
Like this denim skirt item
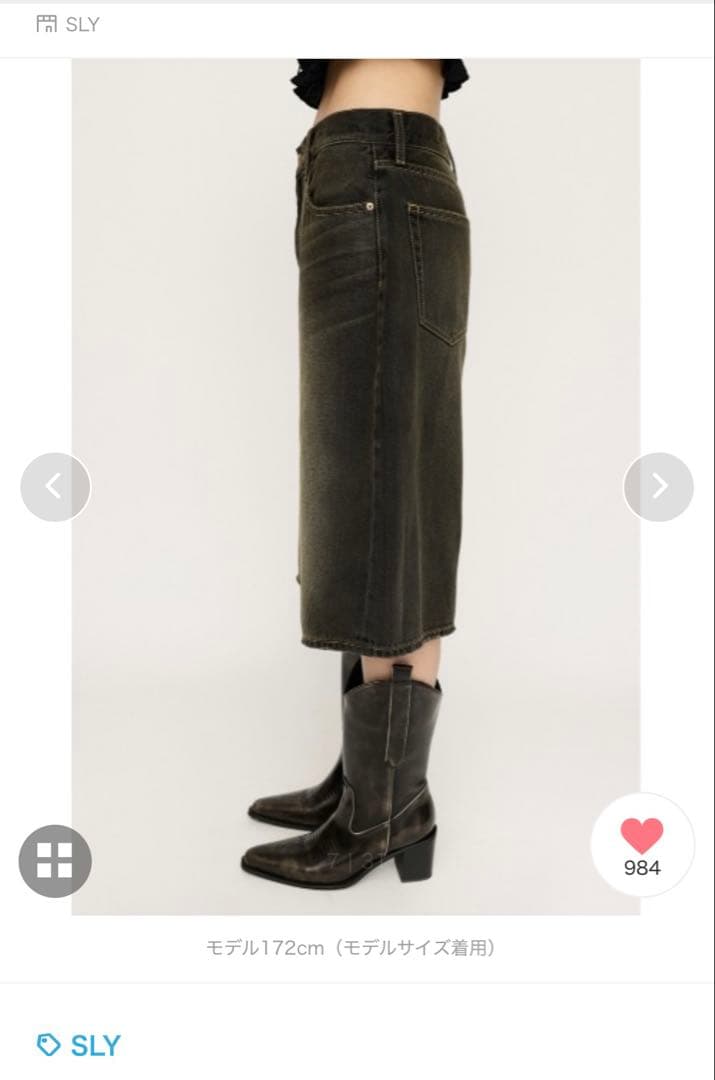tap(641, 844)
